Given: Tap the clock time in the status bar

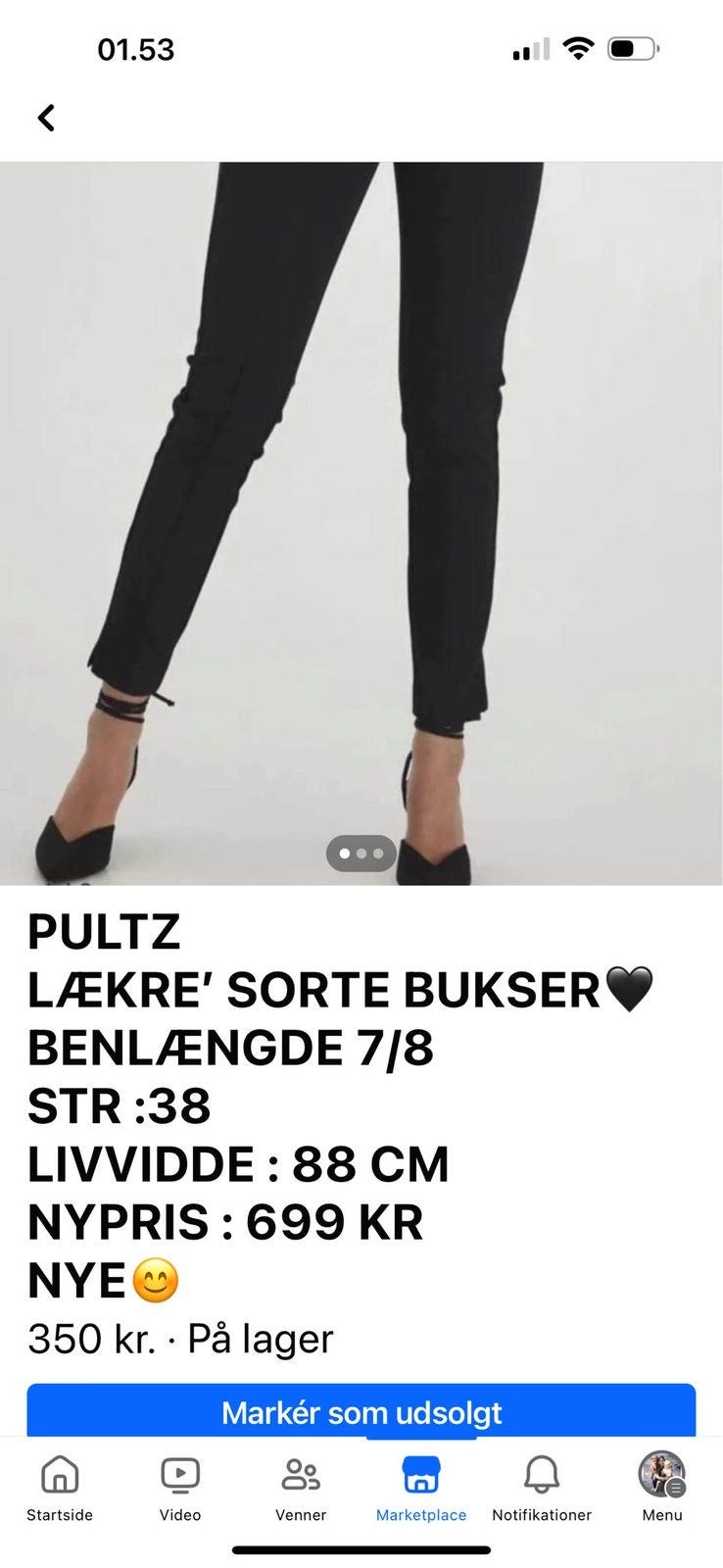Looking at the screenshot, I should pos(136,49).
